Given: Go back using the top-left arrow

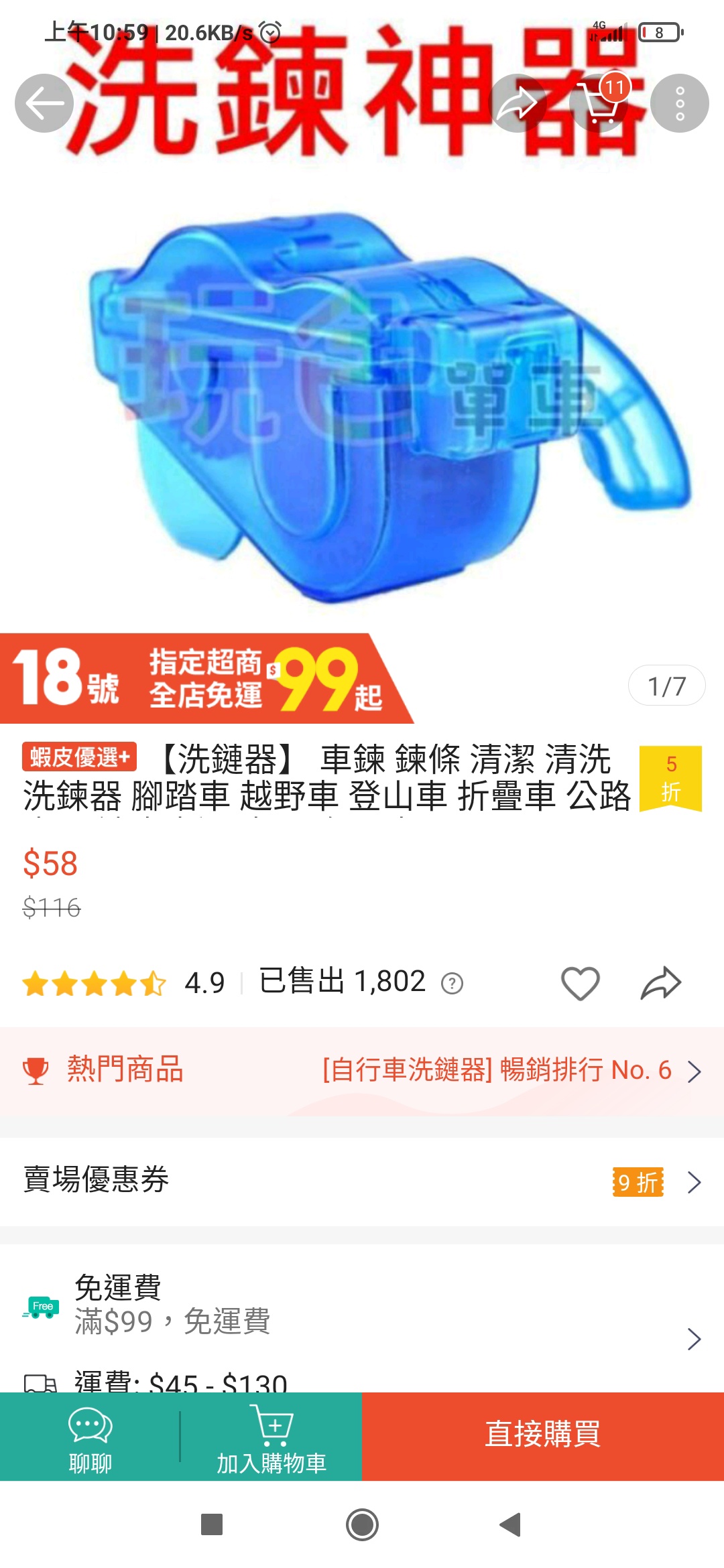Looking at the screenshot, I should 44,103.
